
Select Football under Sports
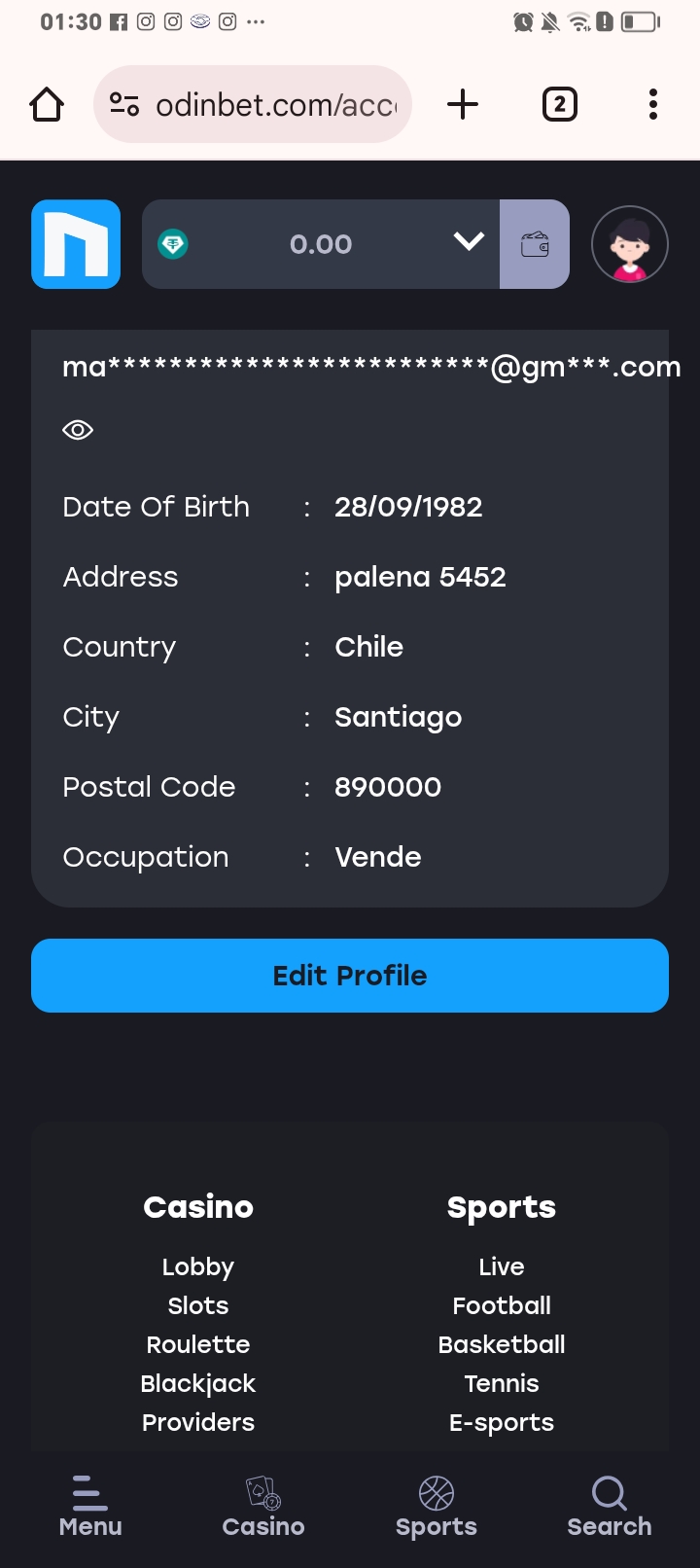(x=502, y=1305)
